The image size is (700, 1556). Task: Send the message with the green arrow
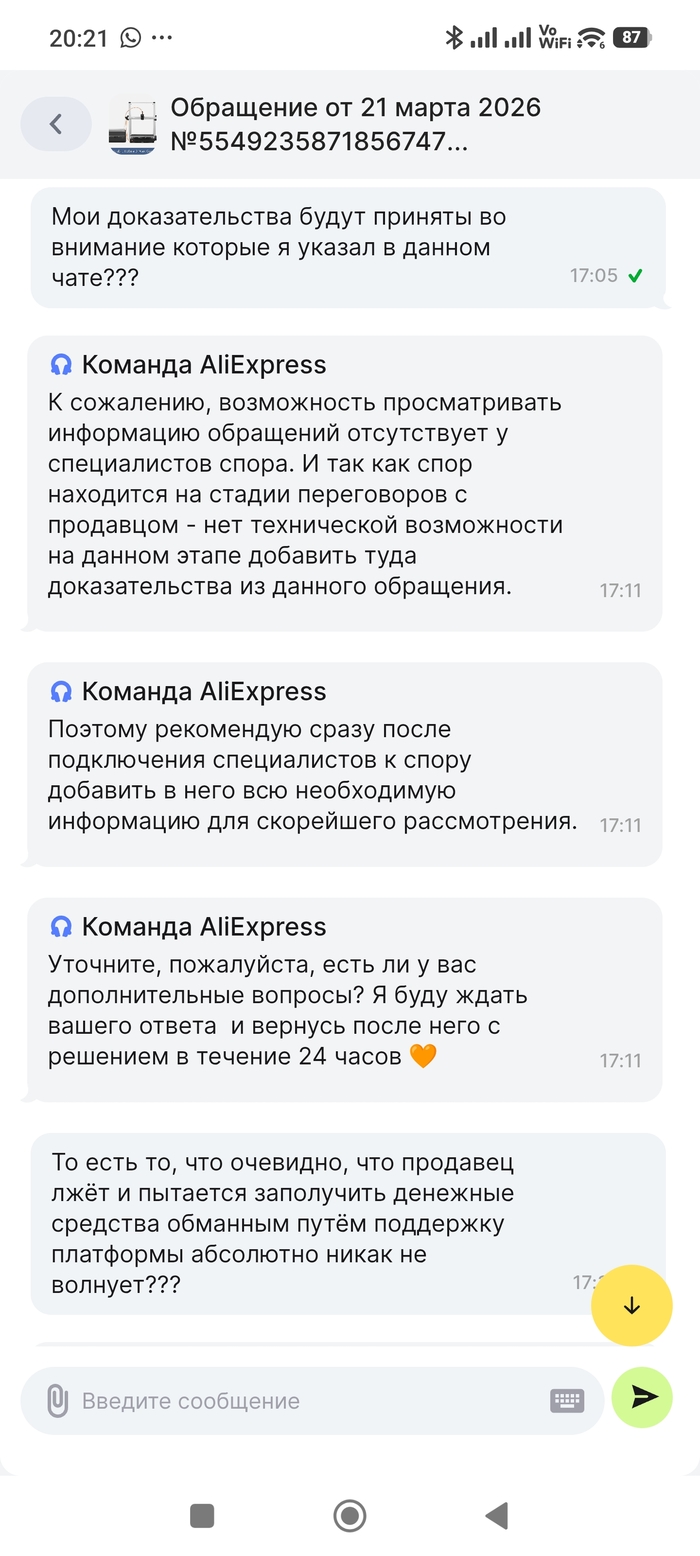(x=642, y=1397)
